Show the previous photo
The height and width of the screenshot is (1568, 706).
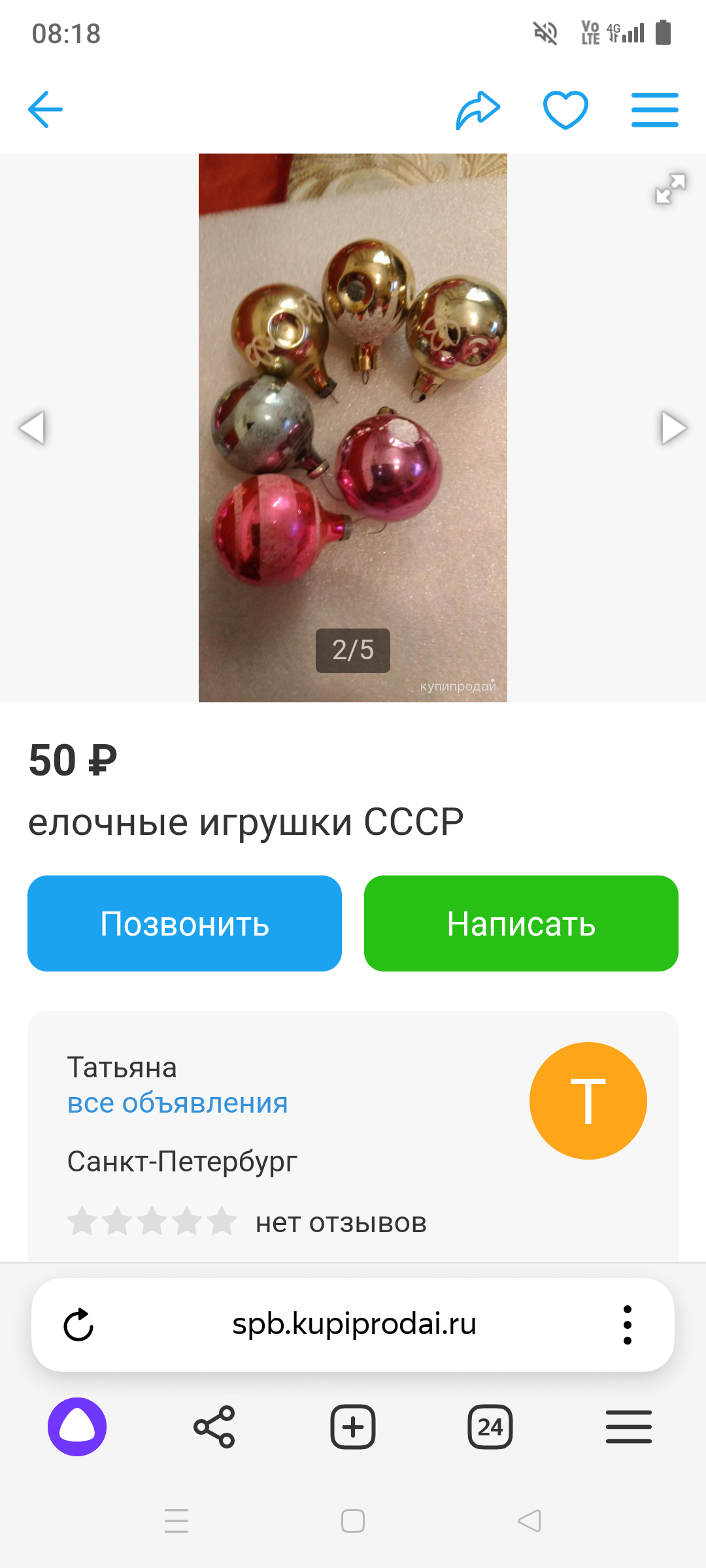coord(32,428)
